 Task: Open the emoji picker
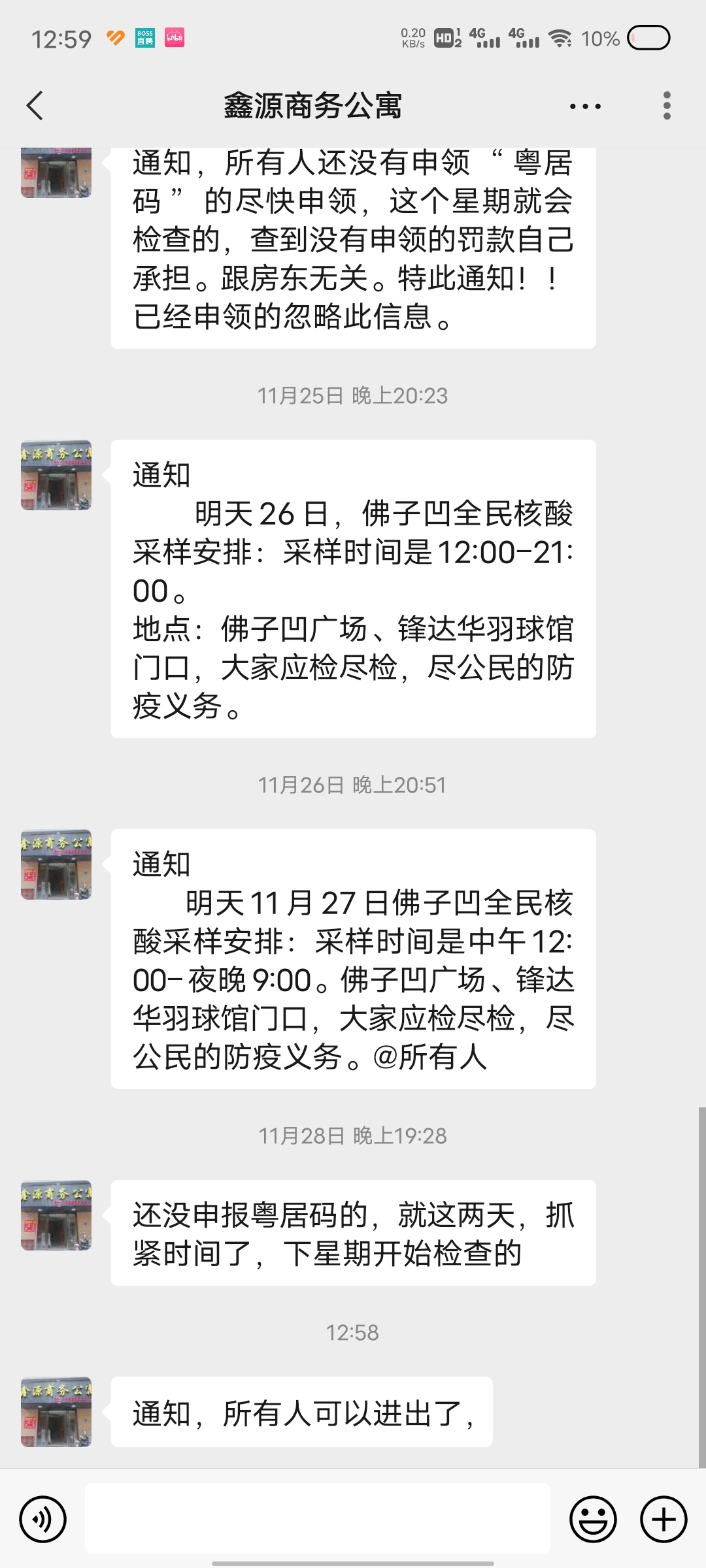point(593,1519)
